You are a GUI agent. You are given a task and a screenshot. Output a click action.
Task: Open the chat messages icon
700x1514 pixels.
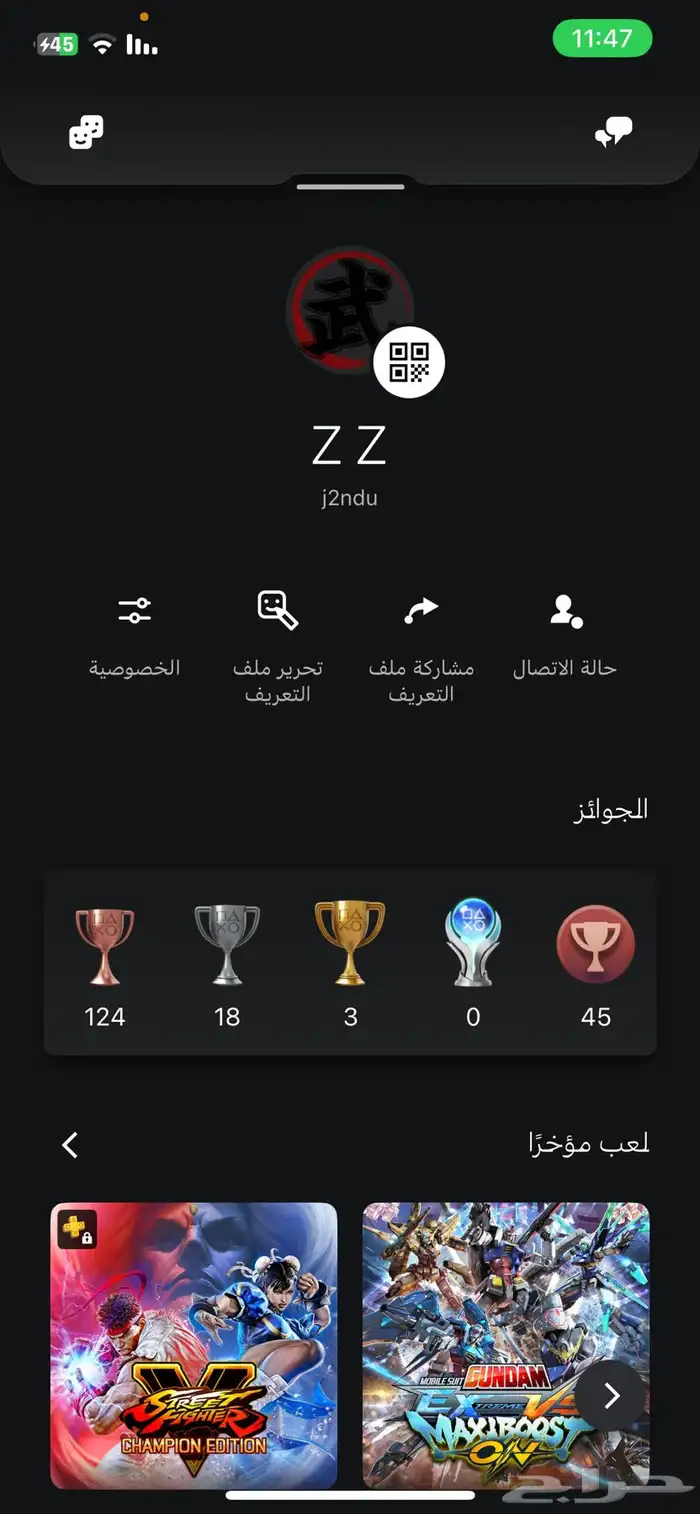(x=613, y=132)
